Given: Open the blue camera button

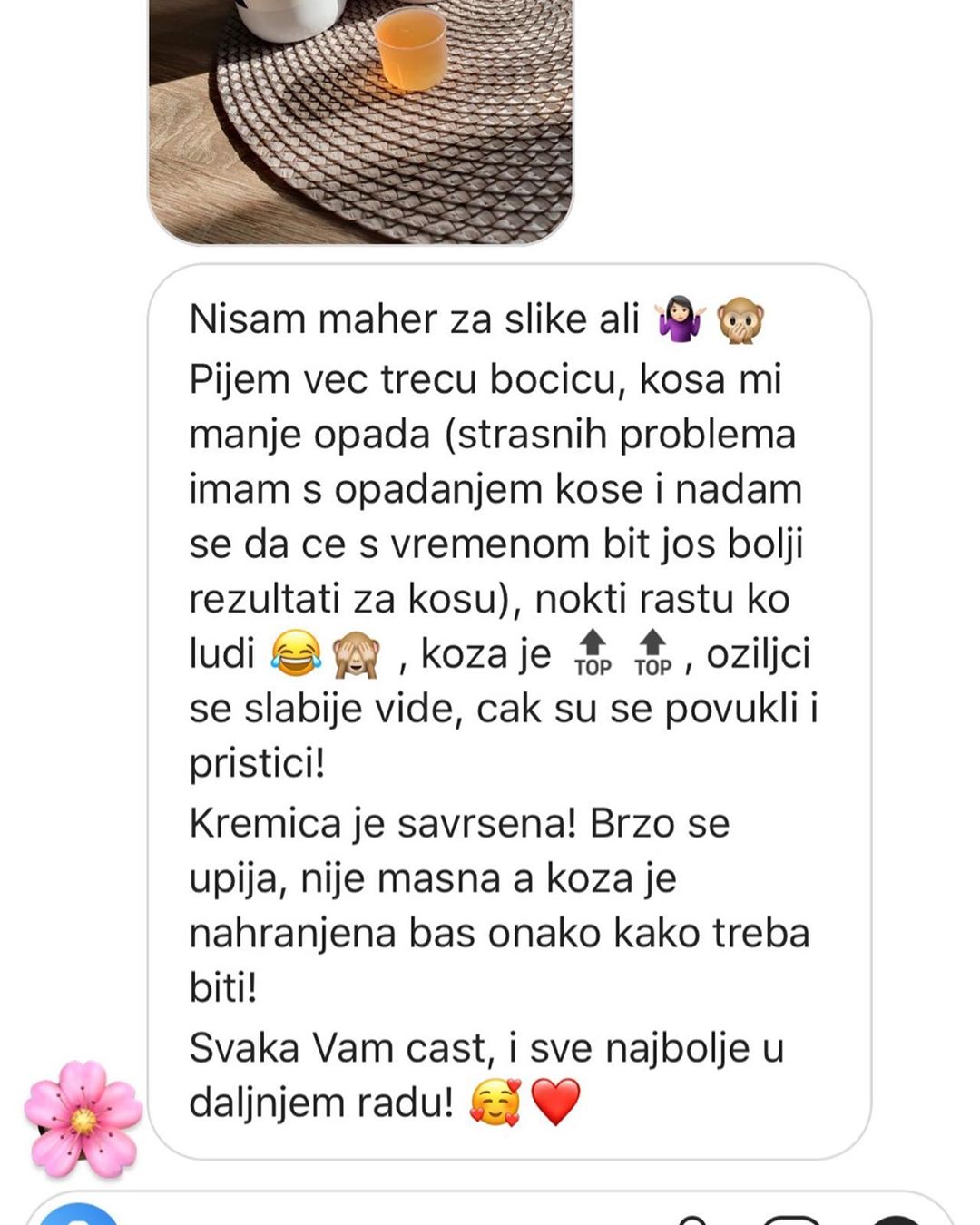Looking at the screenshot, I should click(x=80, y=1216).
